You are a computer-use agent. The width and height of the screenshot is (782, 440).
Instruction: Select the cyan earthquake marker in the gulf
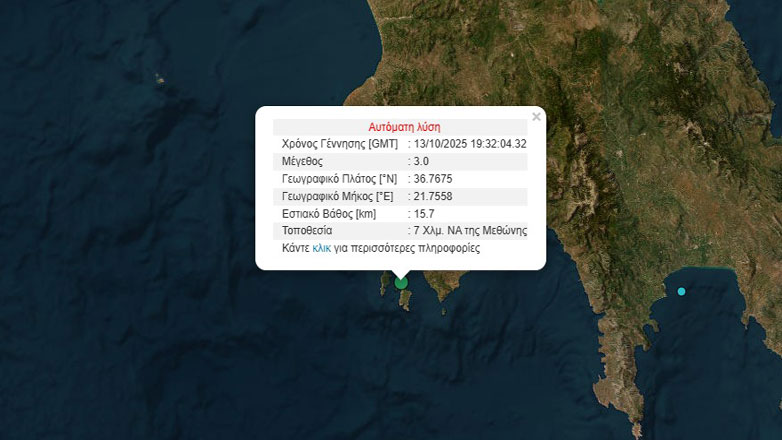681,291
